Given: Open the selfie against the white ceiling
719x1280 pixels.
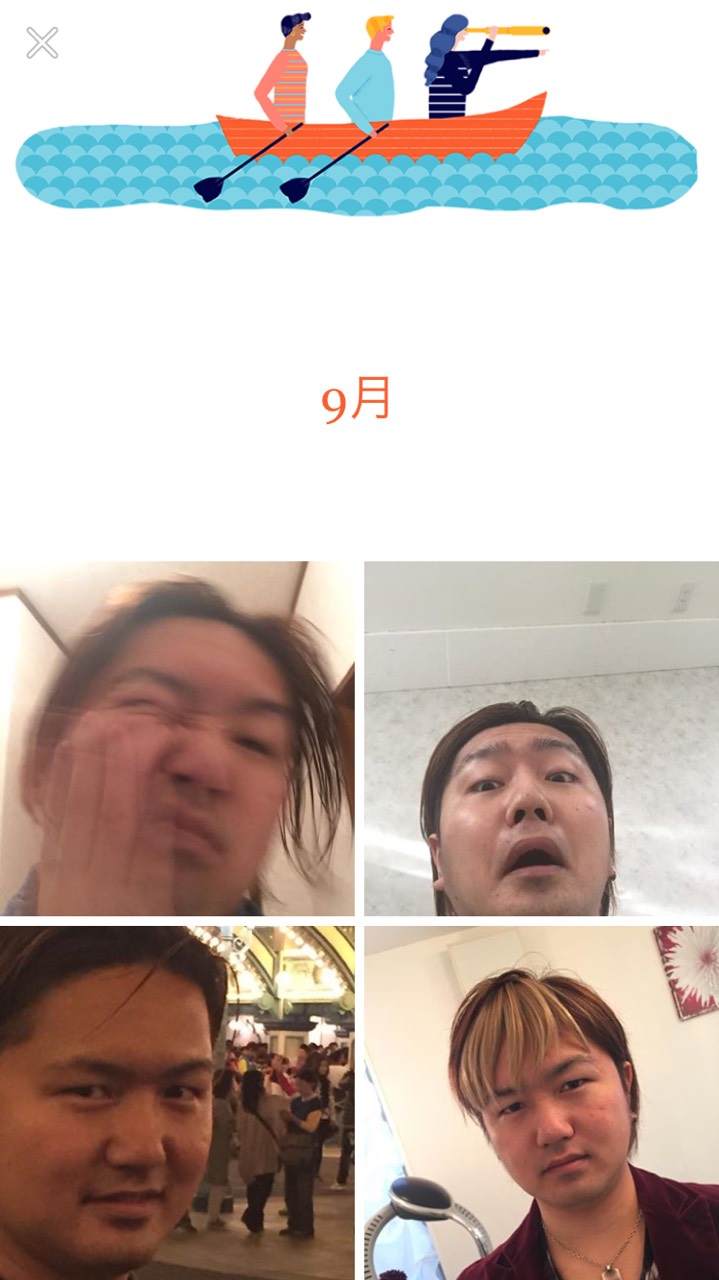Looking at the screenshot, I should pyautogui.click(x=541, y=738).
